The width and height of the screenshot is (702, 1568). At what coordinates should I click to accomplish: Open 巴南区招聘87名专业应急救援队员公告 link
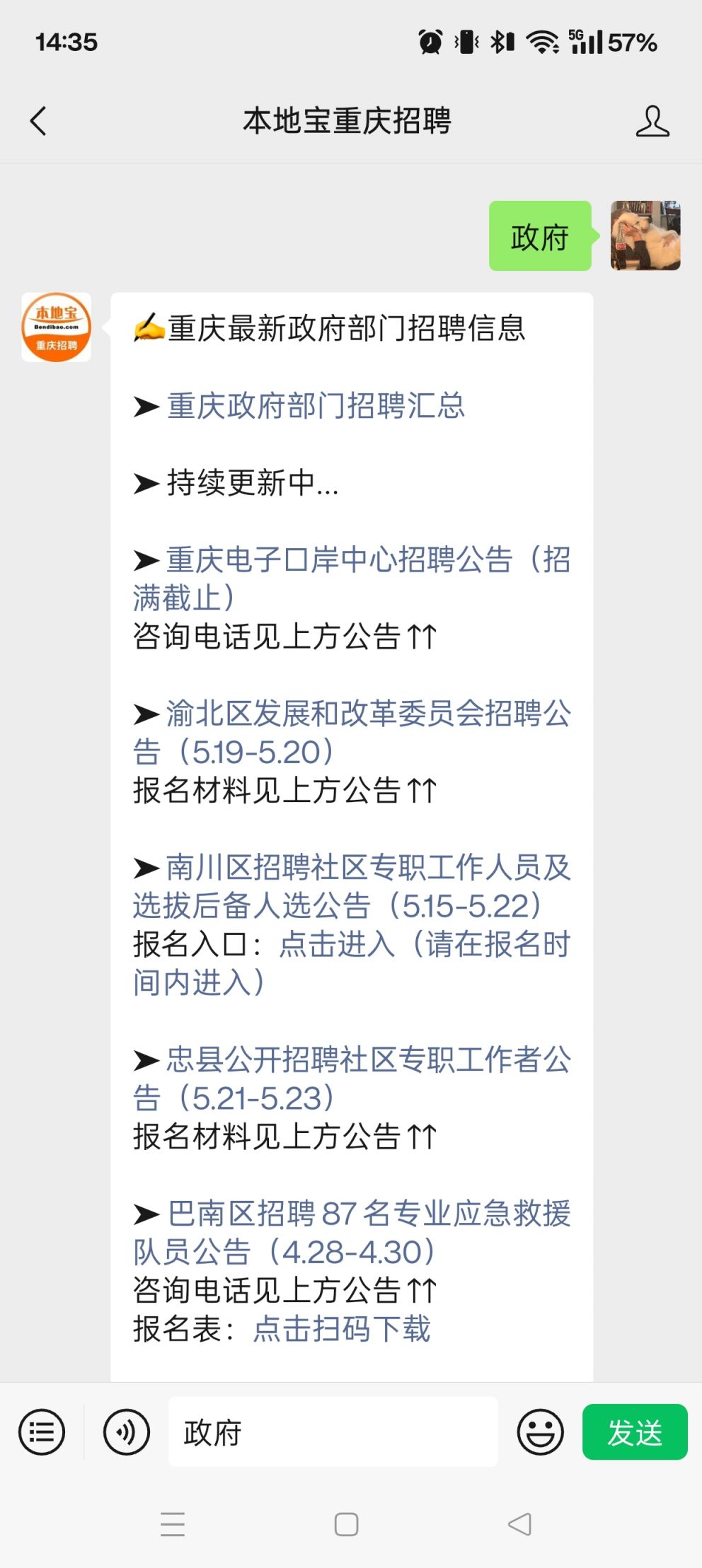(x=352, y=1233)
